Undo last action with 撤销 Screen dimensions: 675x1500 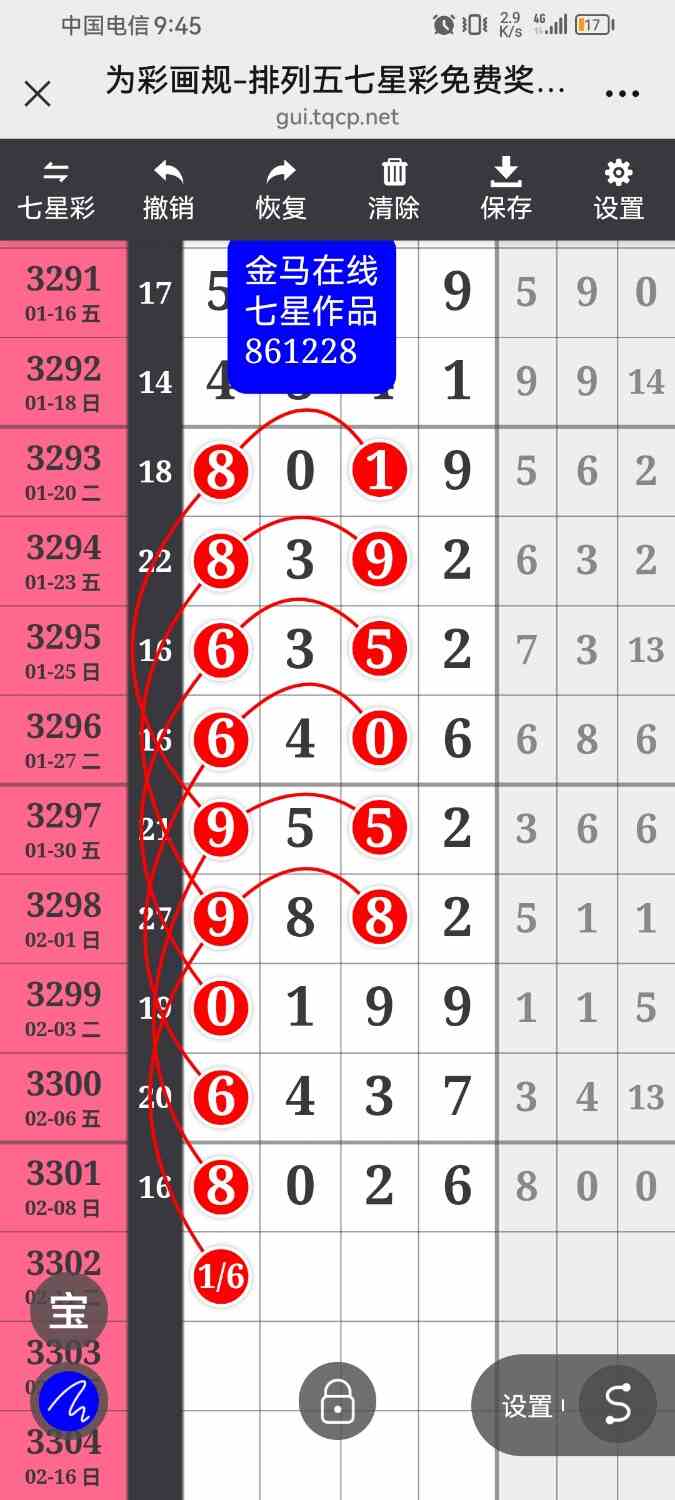click(168, 190)
